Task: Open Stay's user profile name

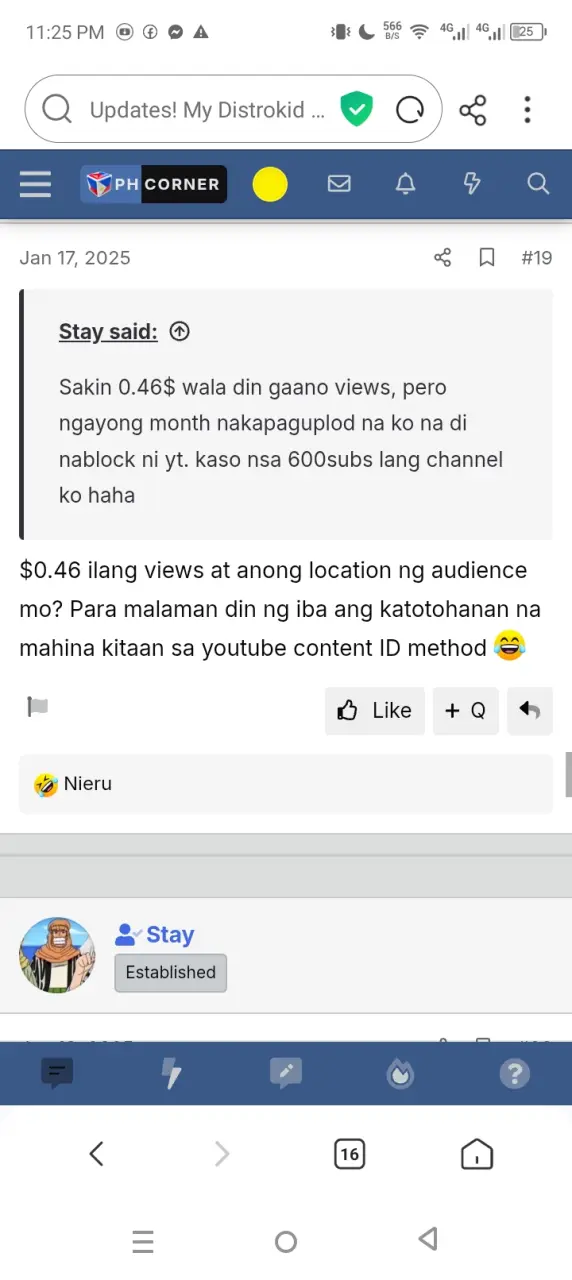Action: 170,935
